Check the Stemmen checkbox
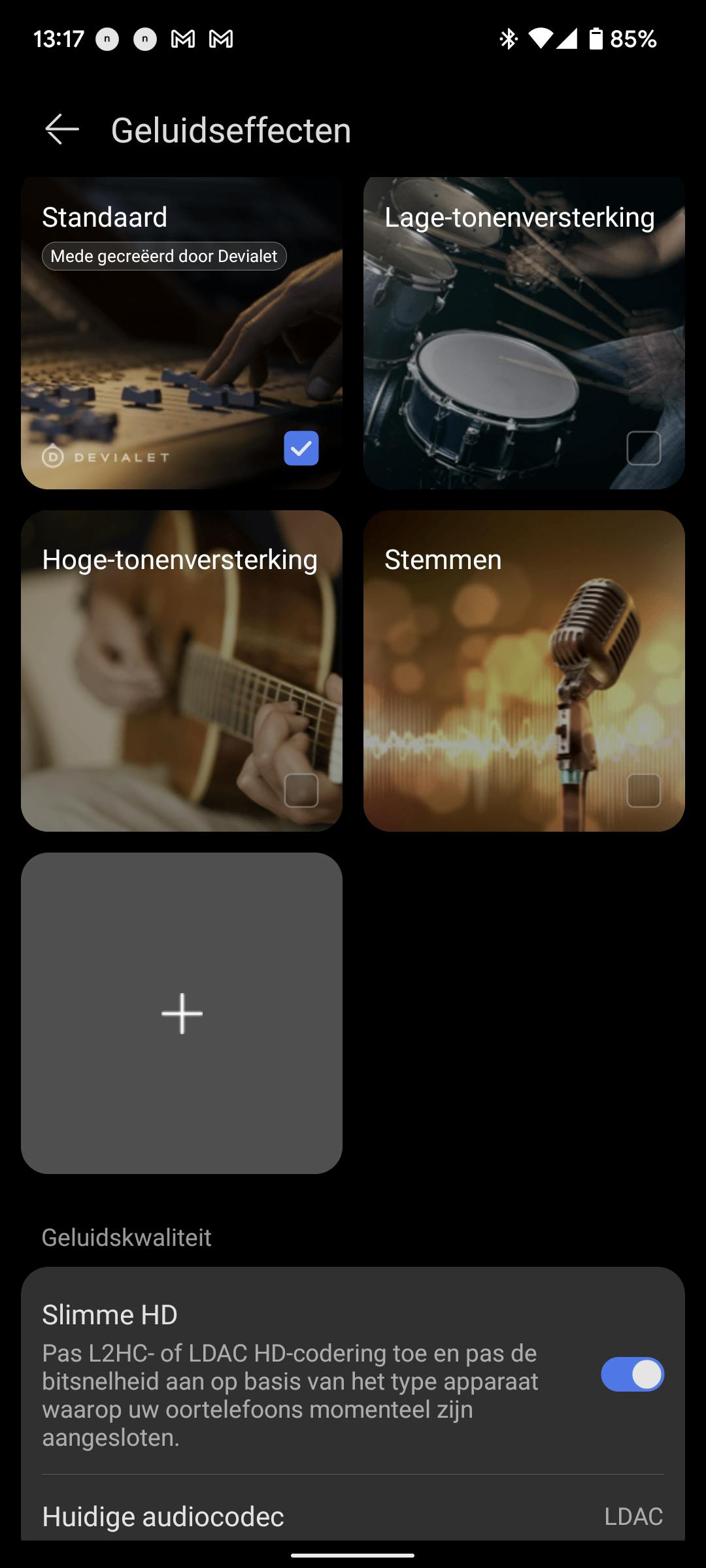This screenshot has width=706, height=1568. click(643, 791)
